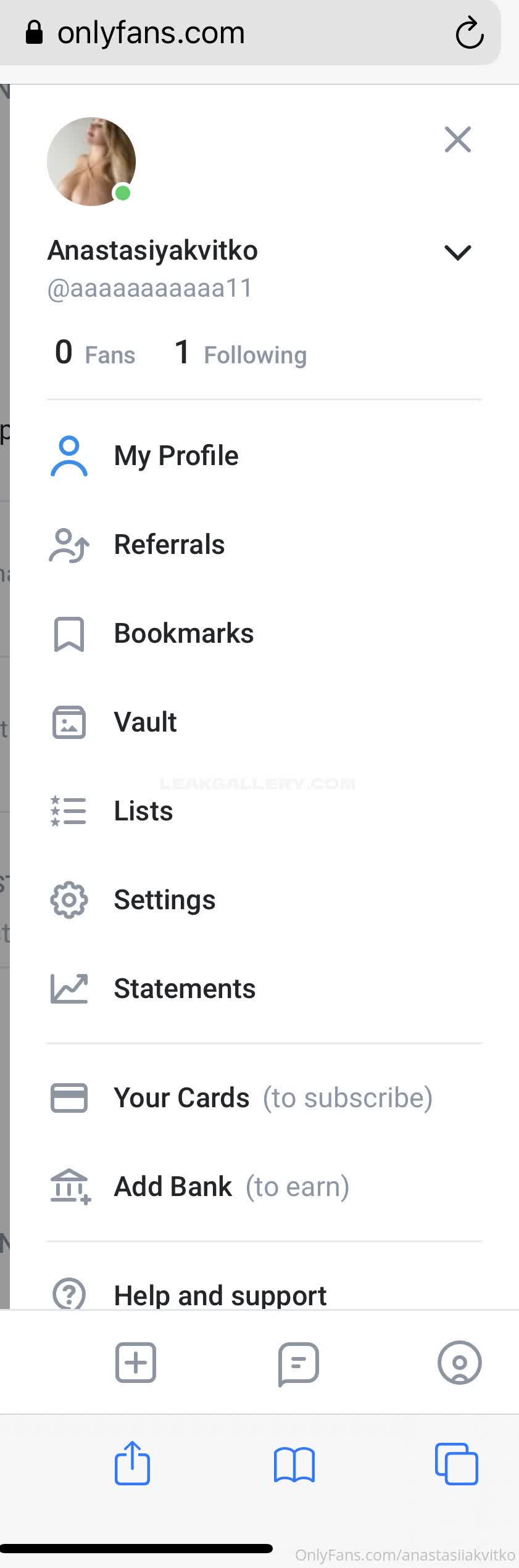Go to Referrals
The width and height of the screenshot is (519, 1568).
click(169, 545)
